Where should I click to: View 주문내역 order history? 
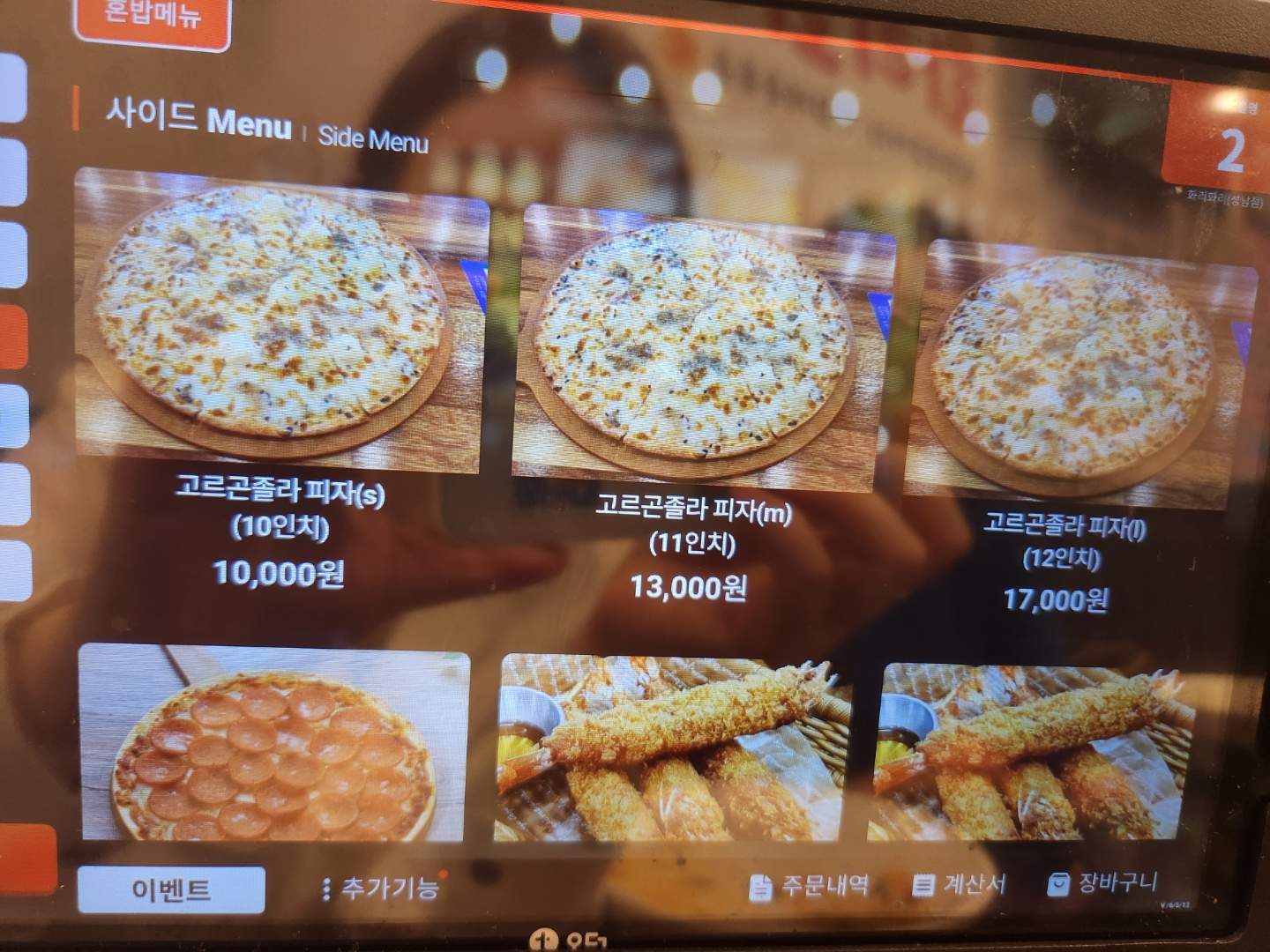(x=810, y=886)
